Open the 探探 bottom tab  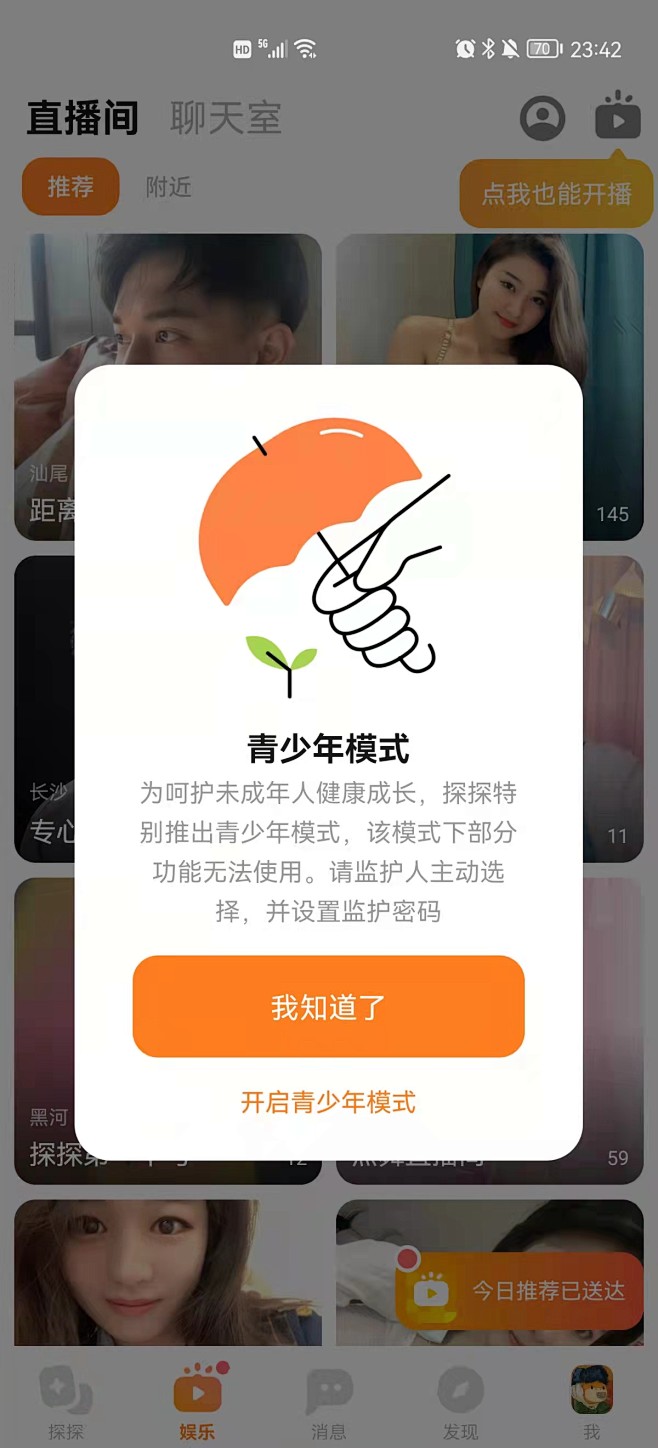(x=66, y=1403)
